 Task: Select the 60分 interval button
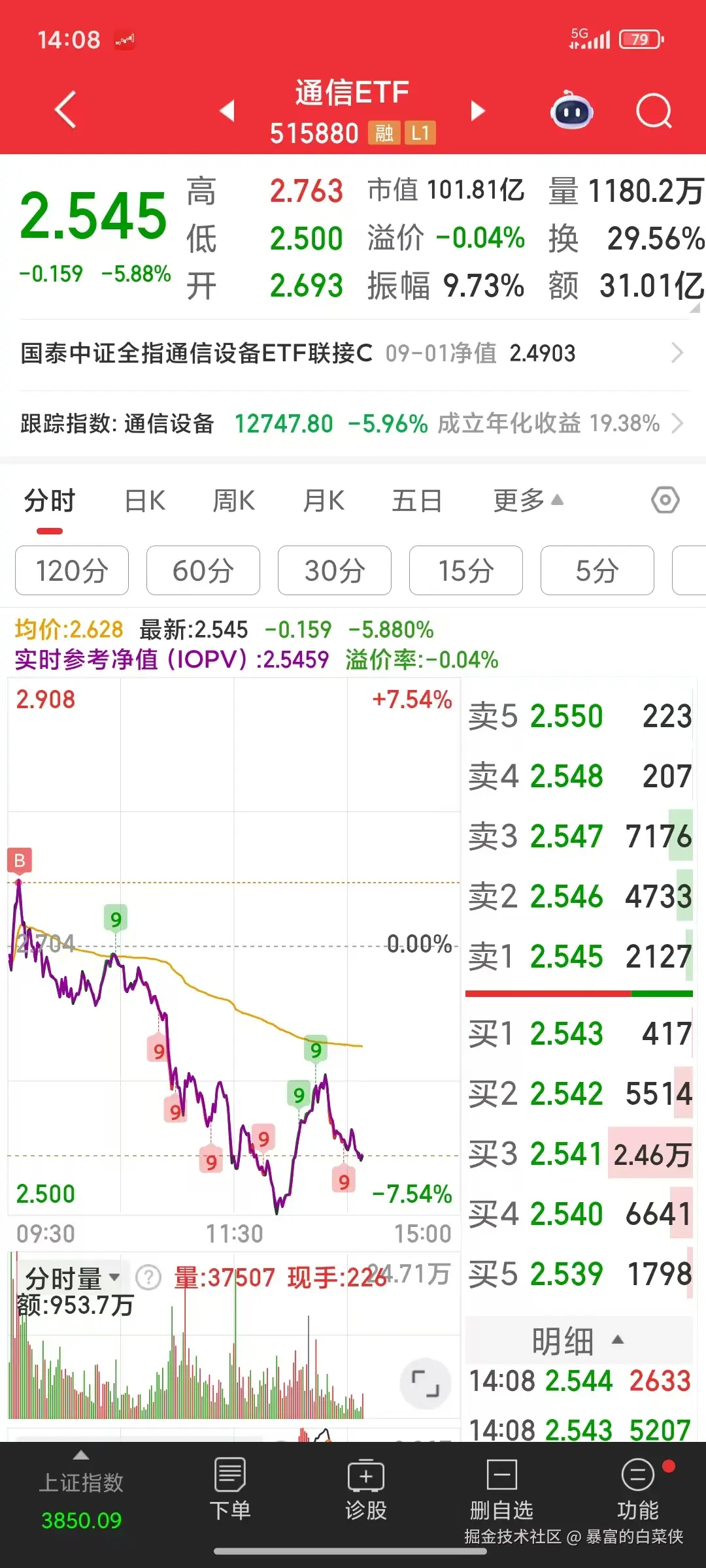(x=203, y=570)
